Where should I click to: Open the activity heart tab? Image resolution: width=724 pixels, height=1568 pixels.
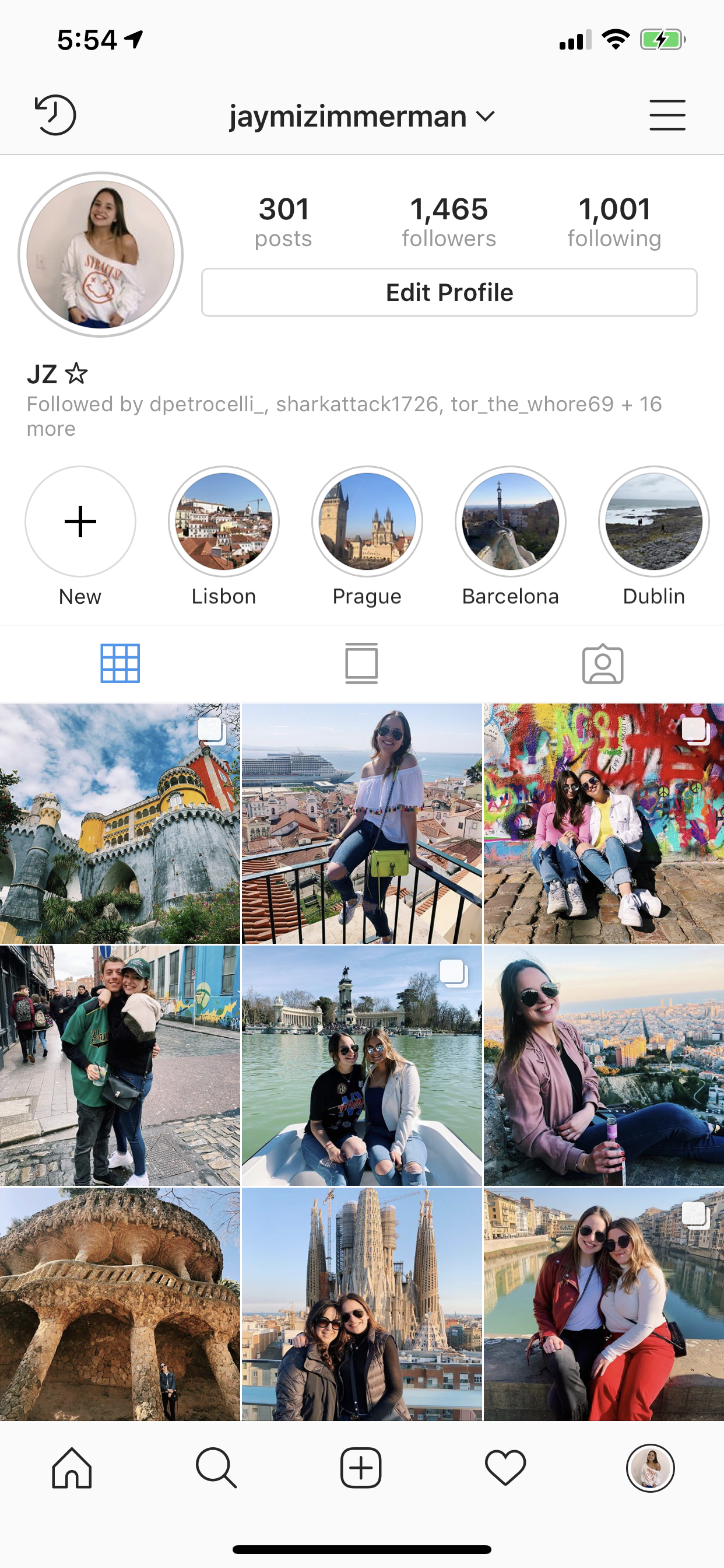(505, 1468)
